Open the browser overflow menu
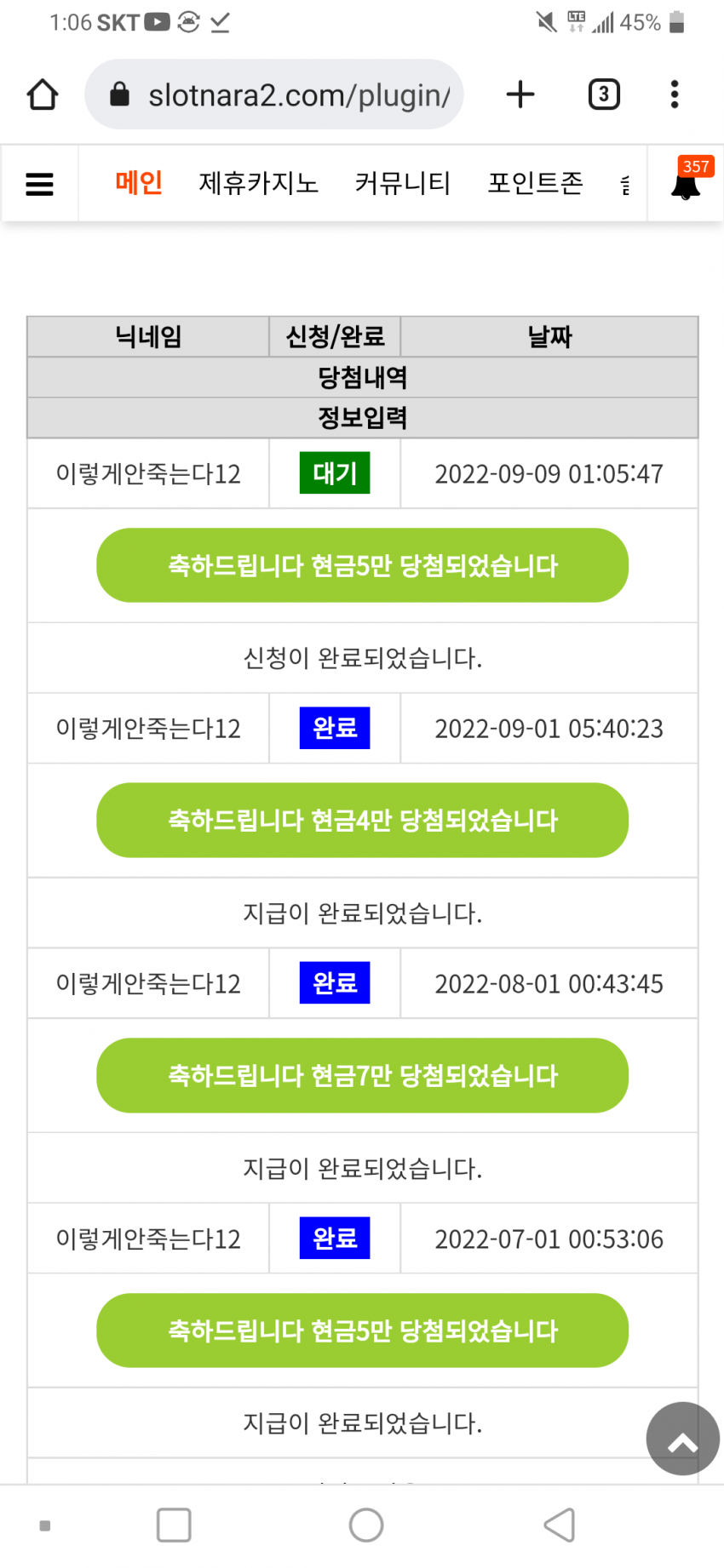This screenshot has height=1568, width=724. [x=675, y=94]
